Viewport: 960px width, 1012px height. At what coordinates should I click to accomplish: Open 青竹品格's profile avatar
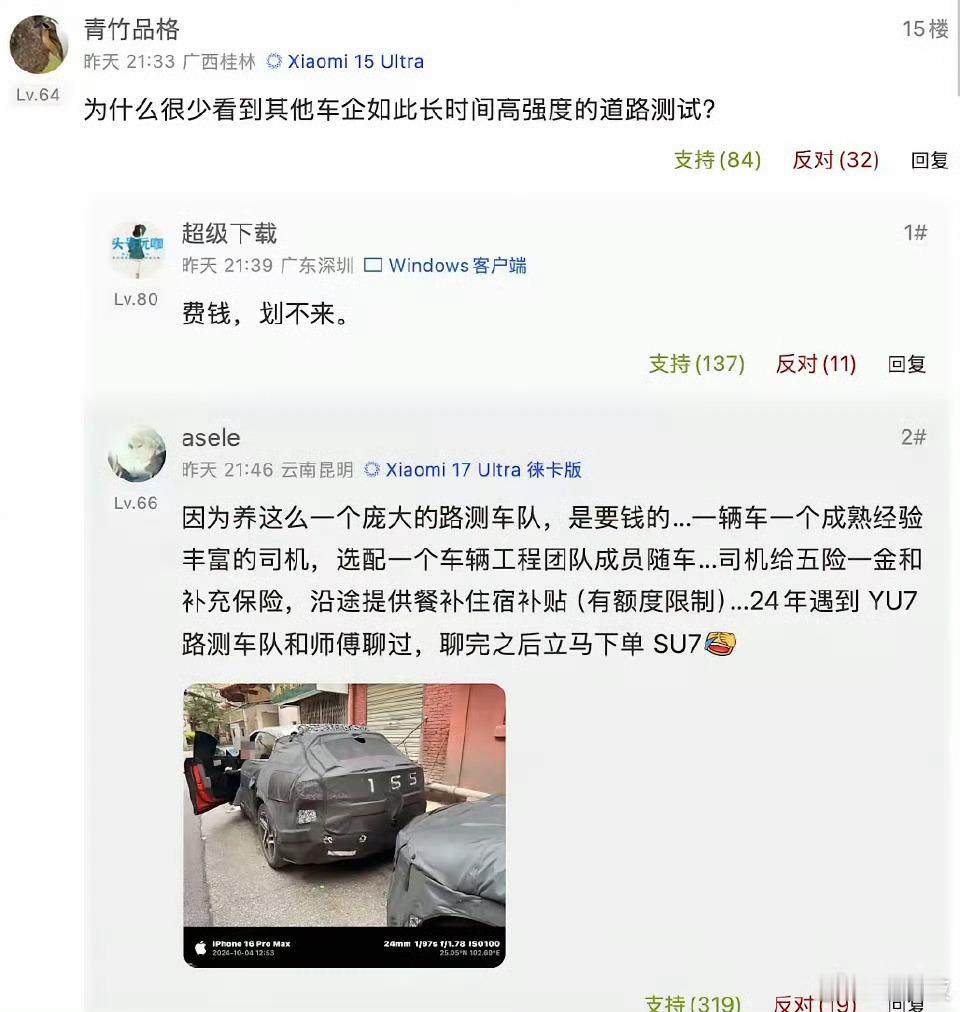37,42
